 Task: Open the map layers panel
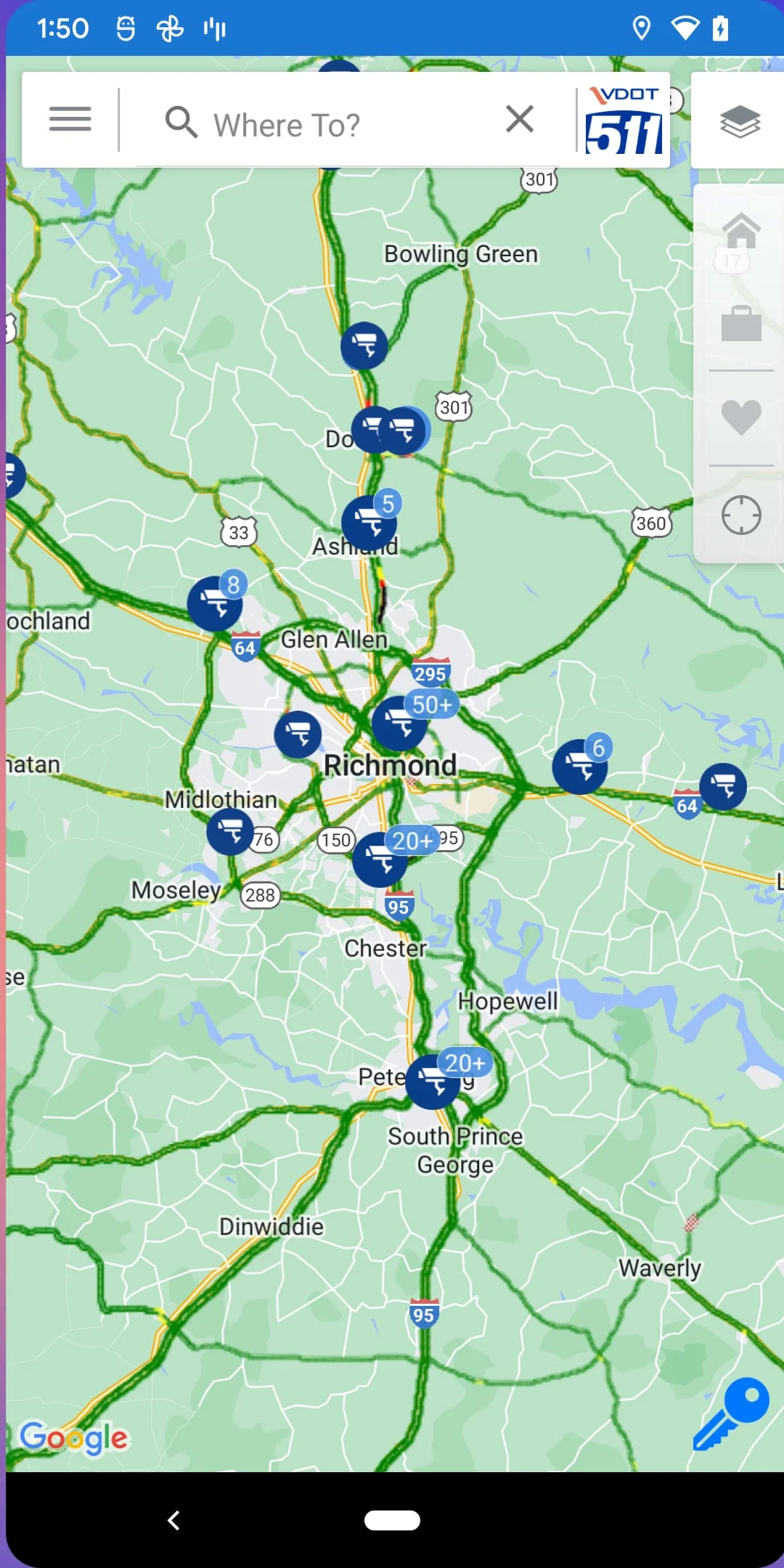tap(741, 120)
